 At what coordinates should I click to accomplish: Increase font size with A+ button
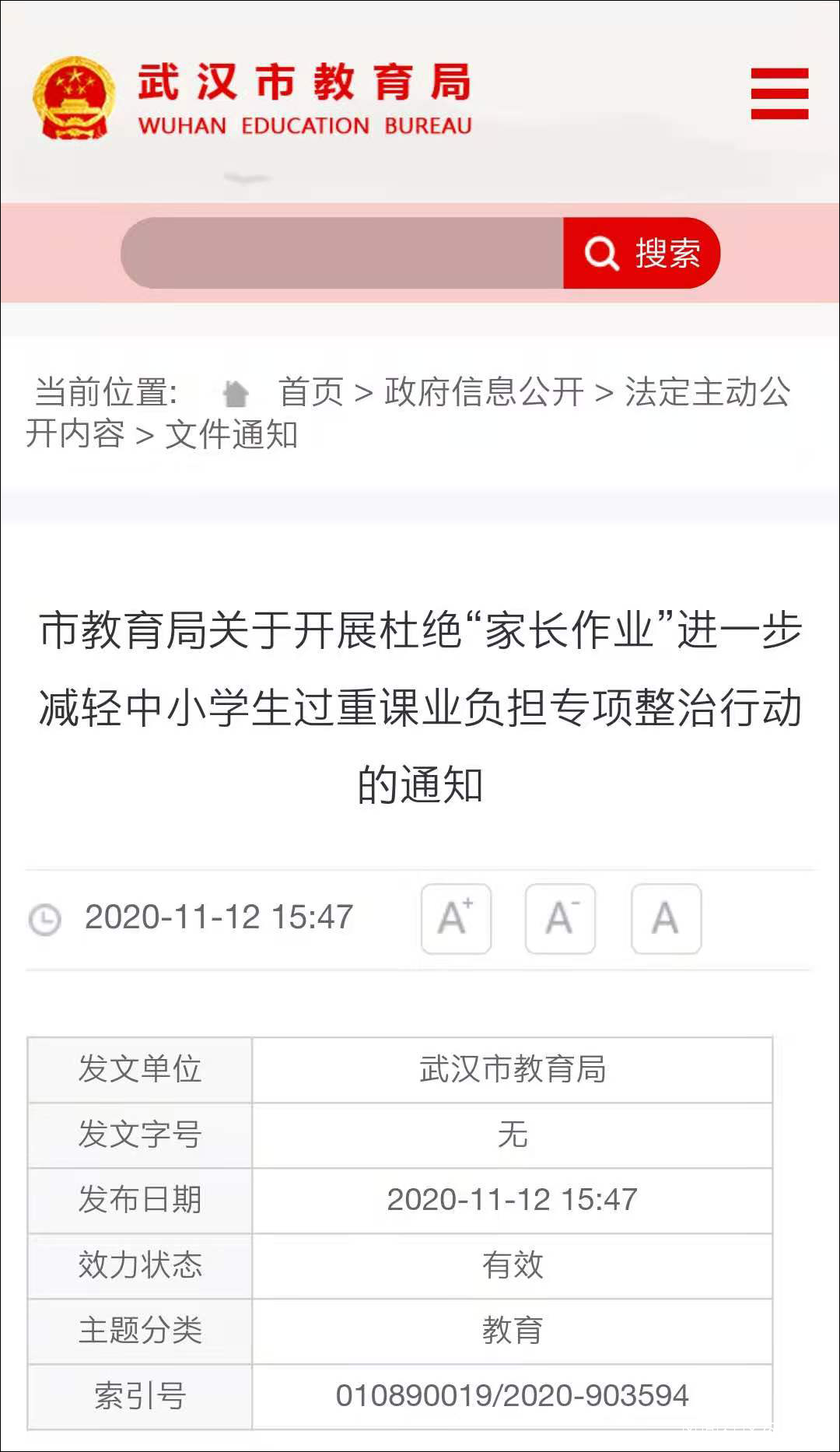[x=456, y=918]
